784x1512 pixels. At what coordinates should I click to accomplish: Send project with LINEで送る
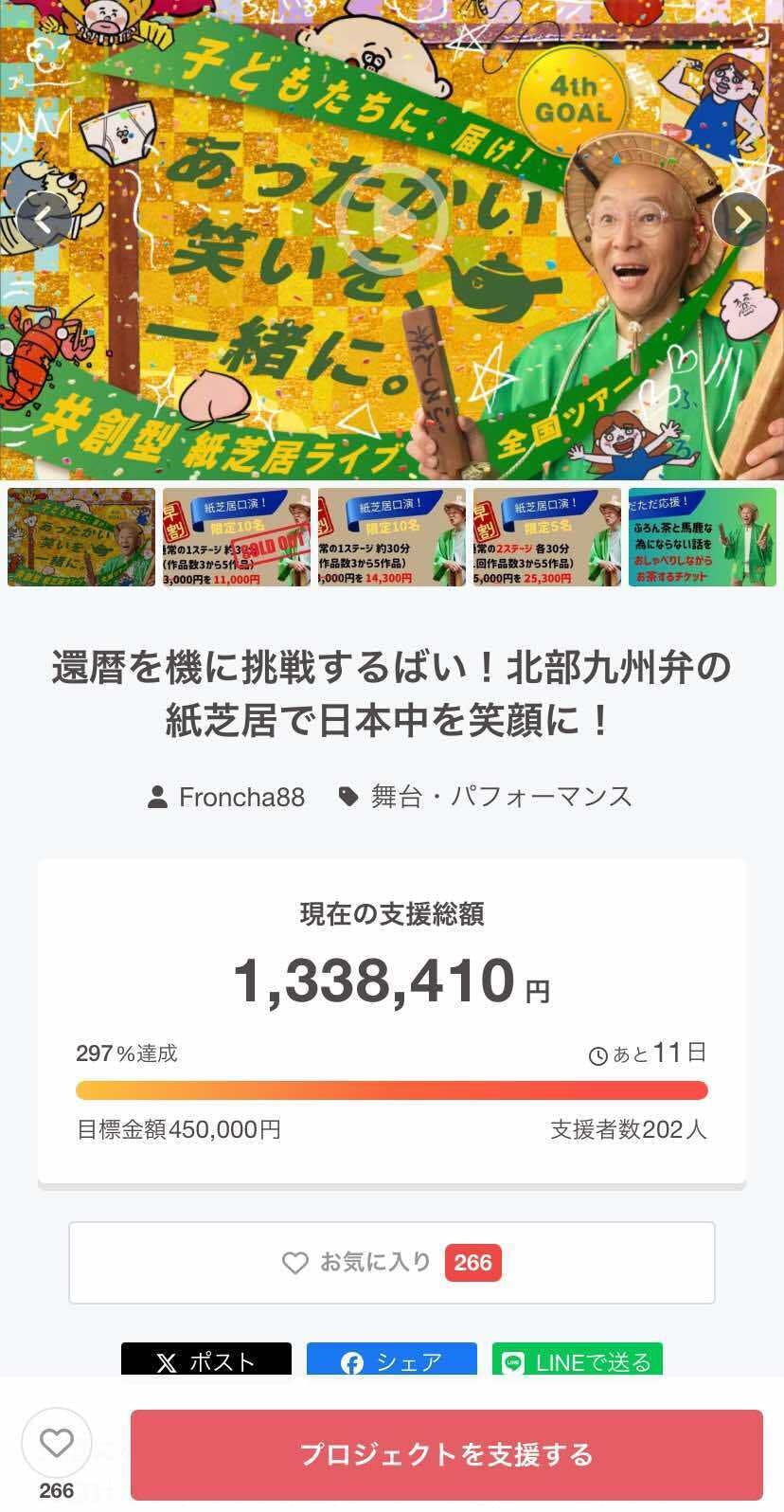tap(578, 1360)
